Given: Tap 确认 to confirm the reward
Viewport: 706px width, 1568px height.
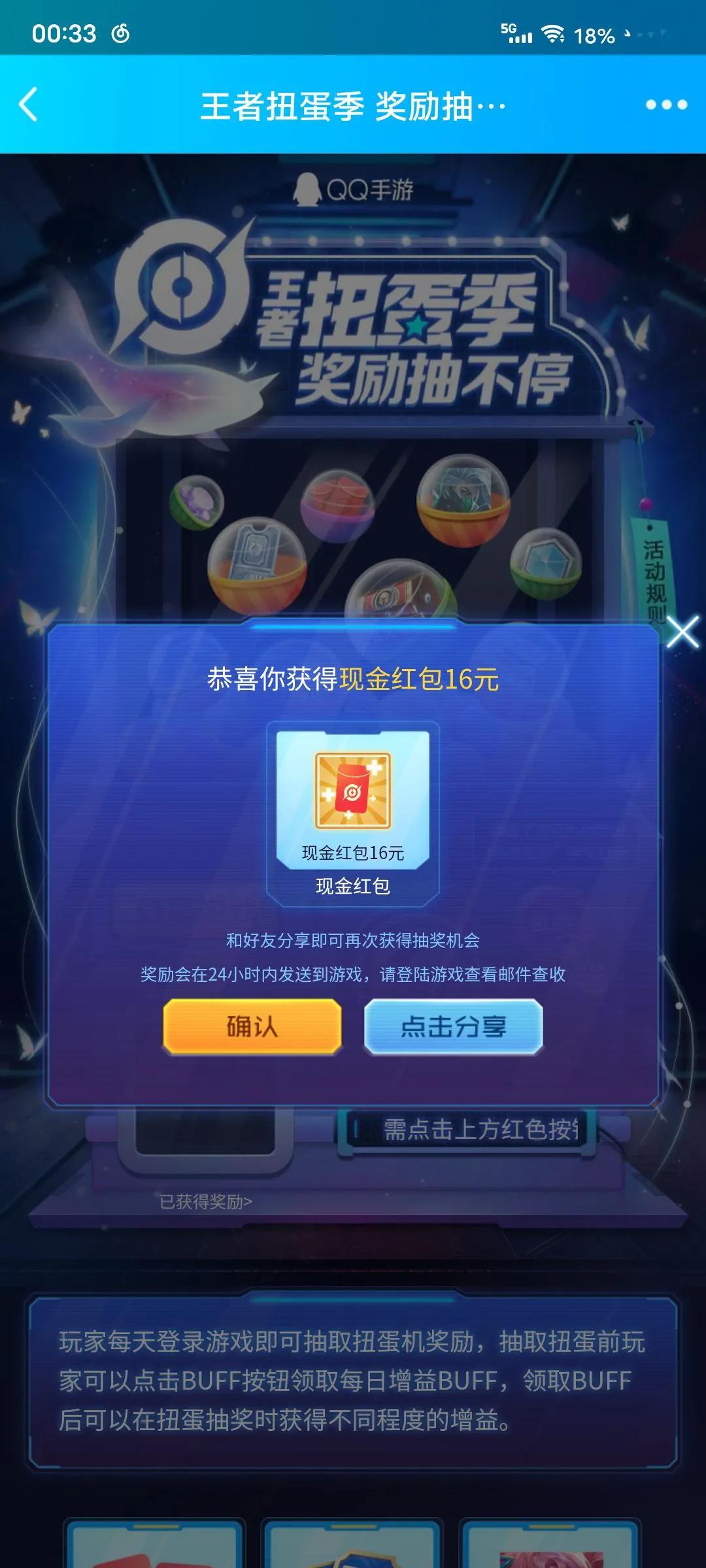Looking at the screenshot, I should 252,1026.
